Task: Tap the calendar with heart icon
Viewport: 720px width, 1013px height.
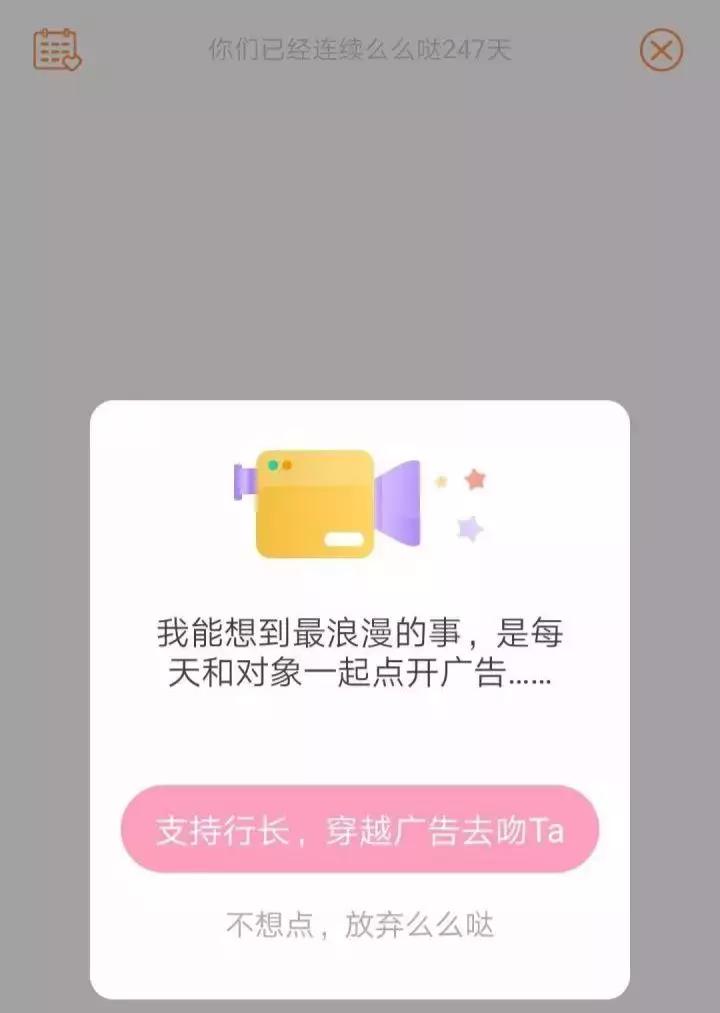Action: [55, 50]
